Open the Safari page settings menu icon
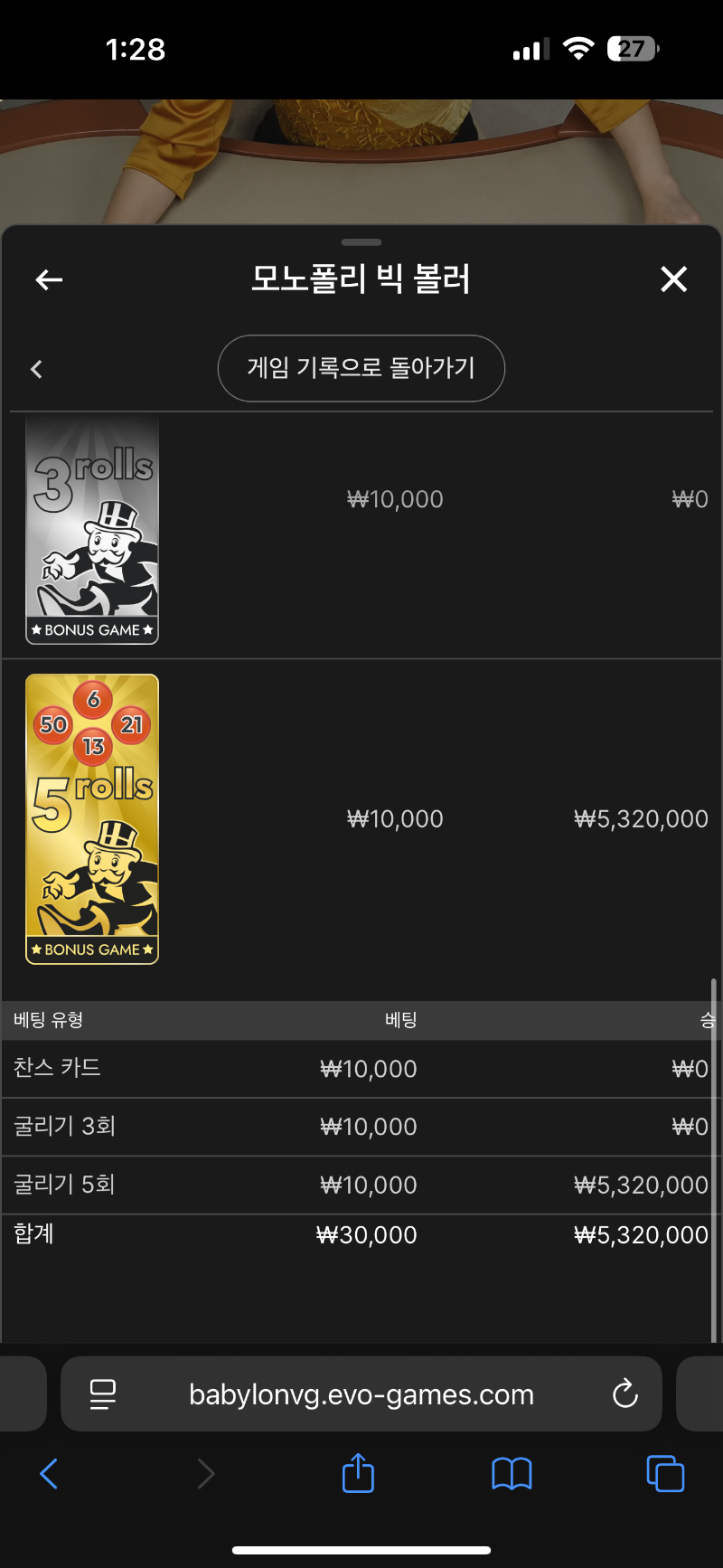The width and height of the screenshot is (723, 1568). pos(103,1394)
